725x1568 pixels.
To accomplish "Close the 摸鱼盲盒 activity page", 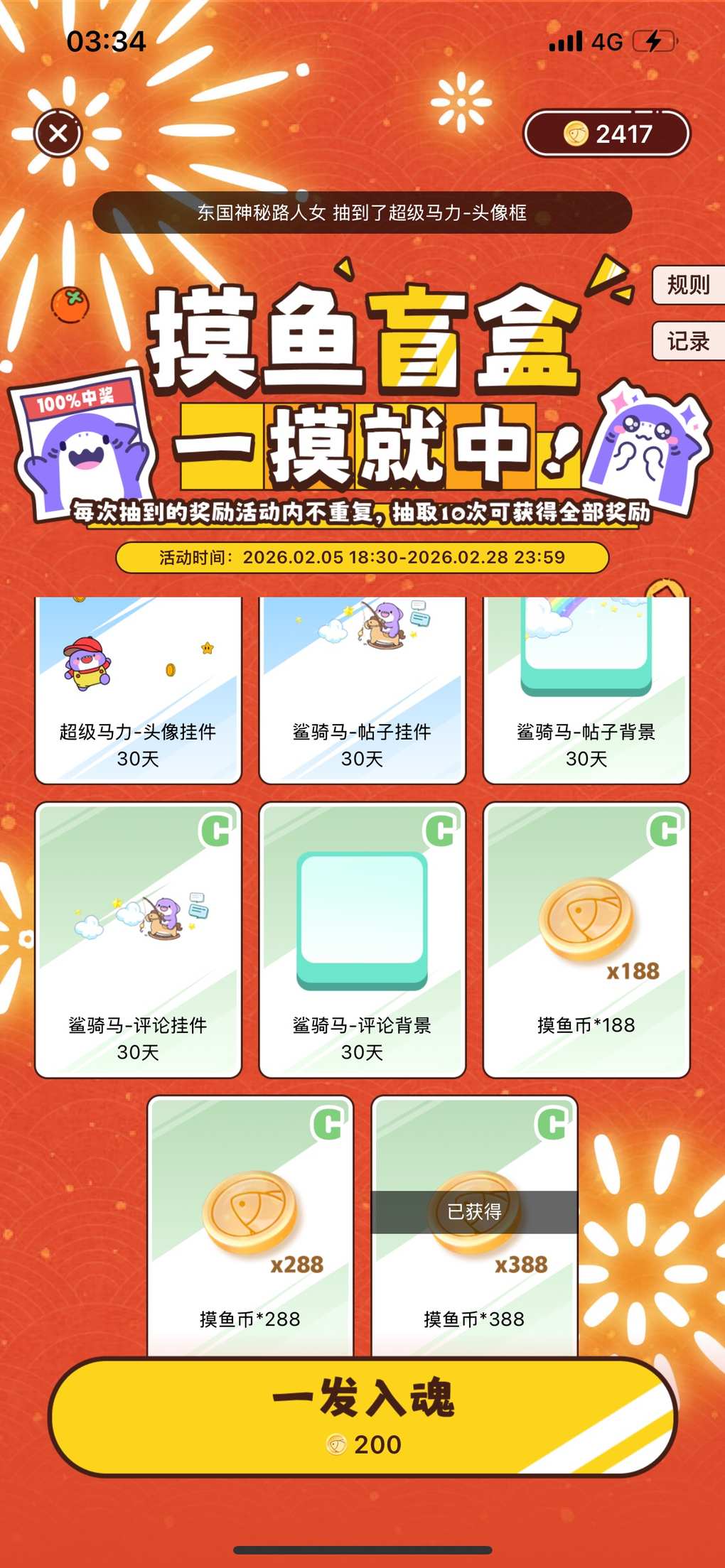I will 58,133.
